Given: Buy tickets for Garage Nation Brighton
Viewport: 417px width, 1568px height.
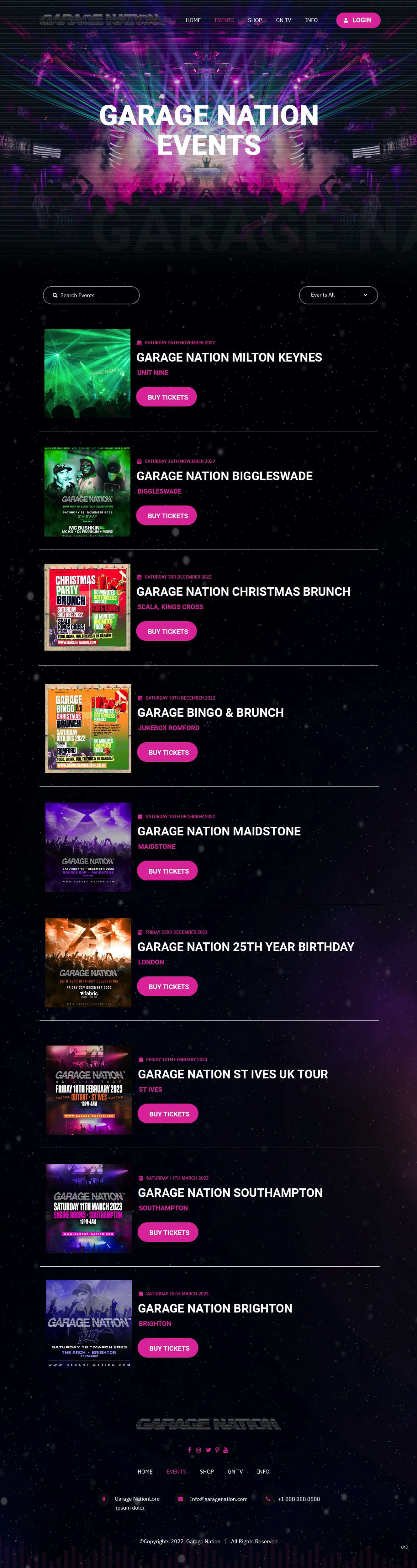Looking at the screenshot, I should (169, 1348).
